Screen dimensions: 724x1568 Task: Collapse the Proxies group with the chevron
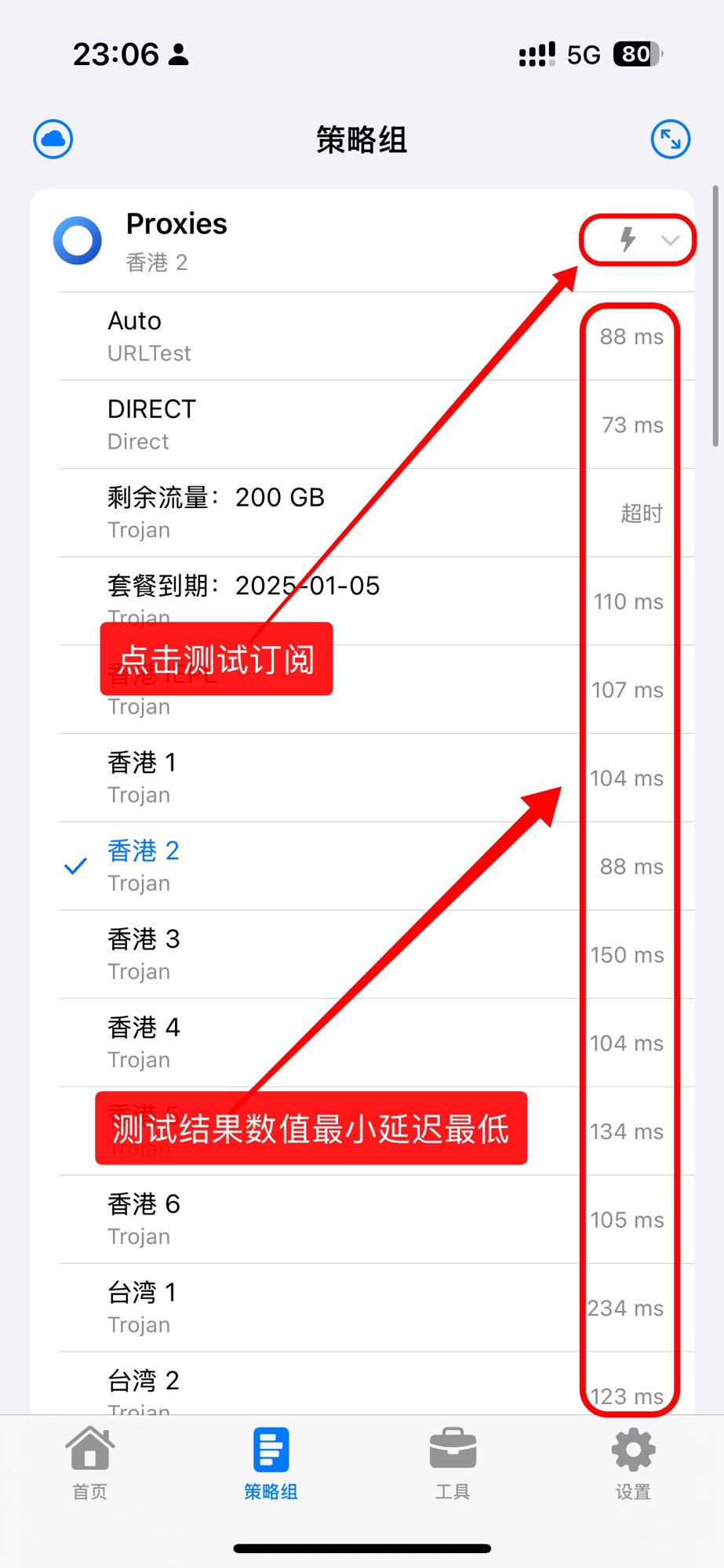coord(670,240)
